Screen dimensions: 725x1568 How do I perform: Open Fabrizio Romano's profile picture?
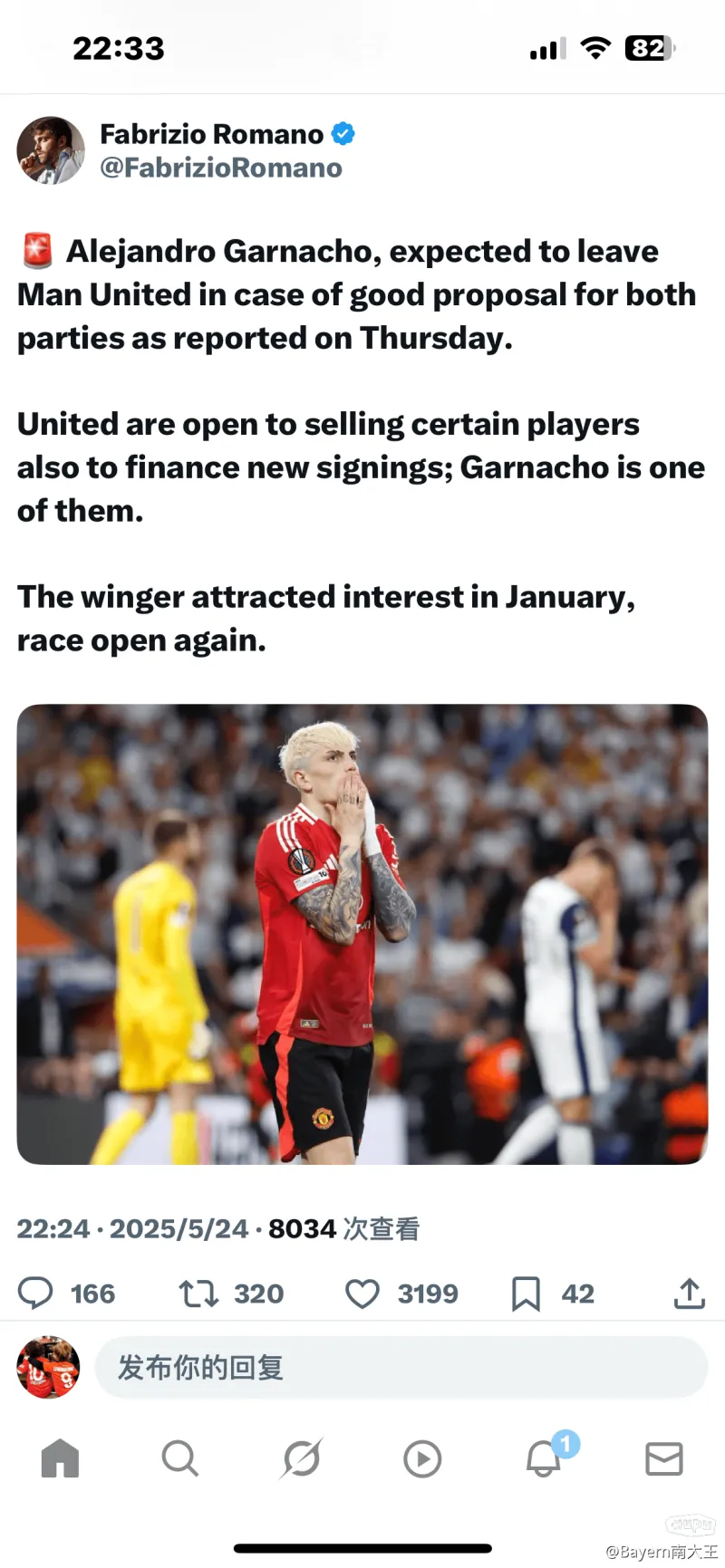51,150
